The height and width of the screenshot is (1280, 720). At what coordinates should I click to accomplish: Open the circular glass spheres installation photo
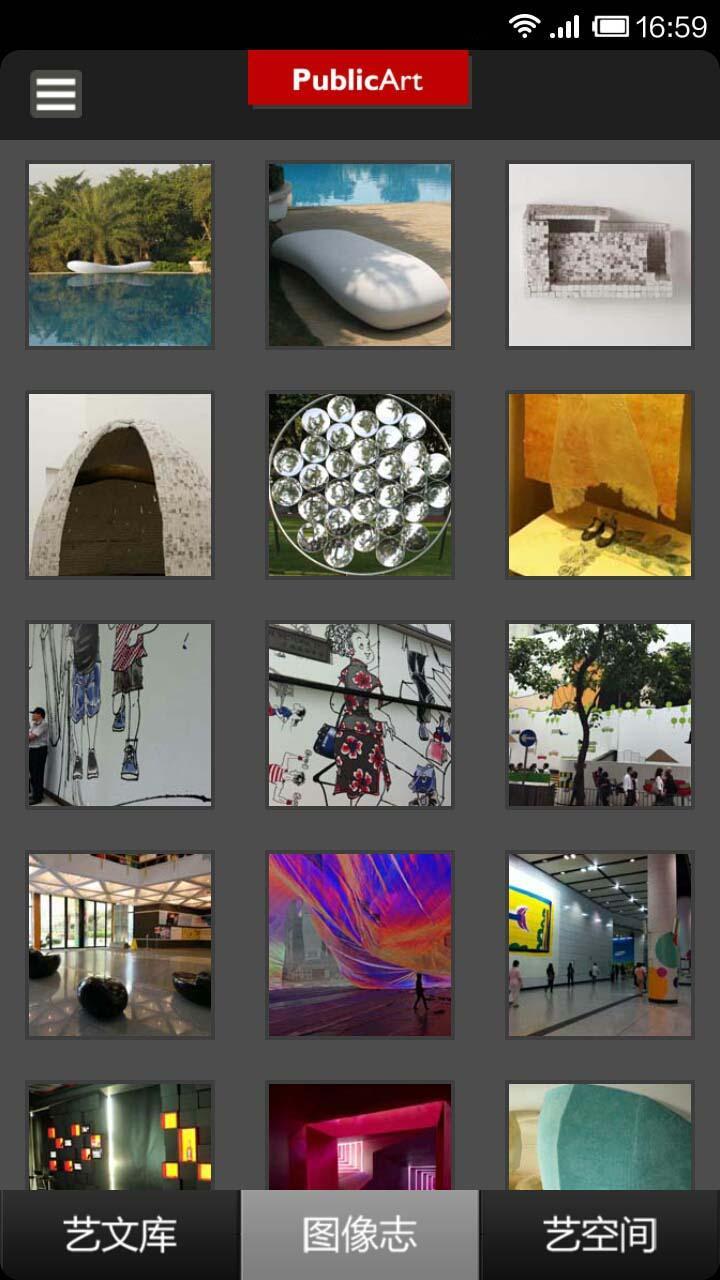[360, 485]
